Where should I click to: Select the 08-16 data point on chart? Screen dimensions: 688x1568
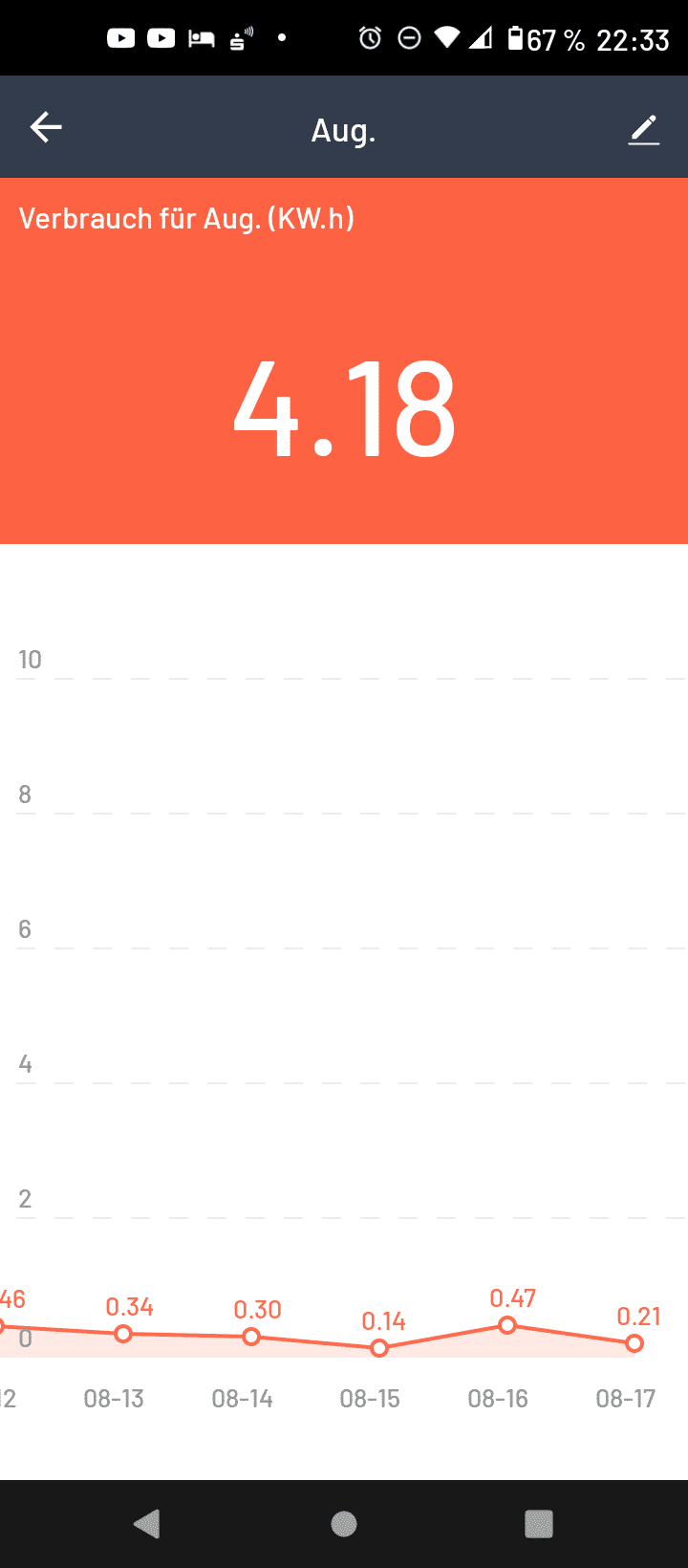[x=507, y=1325]
